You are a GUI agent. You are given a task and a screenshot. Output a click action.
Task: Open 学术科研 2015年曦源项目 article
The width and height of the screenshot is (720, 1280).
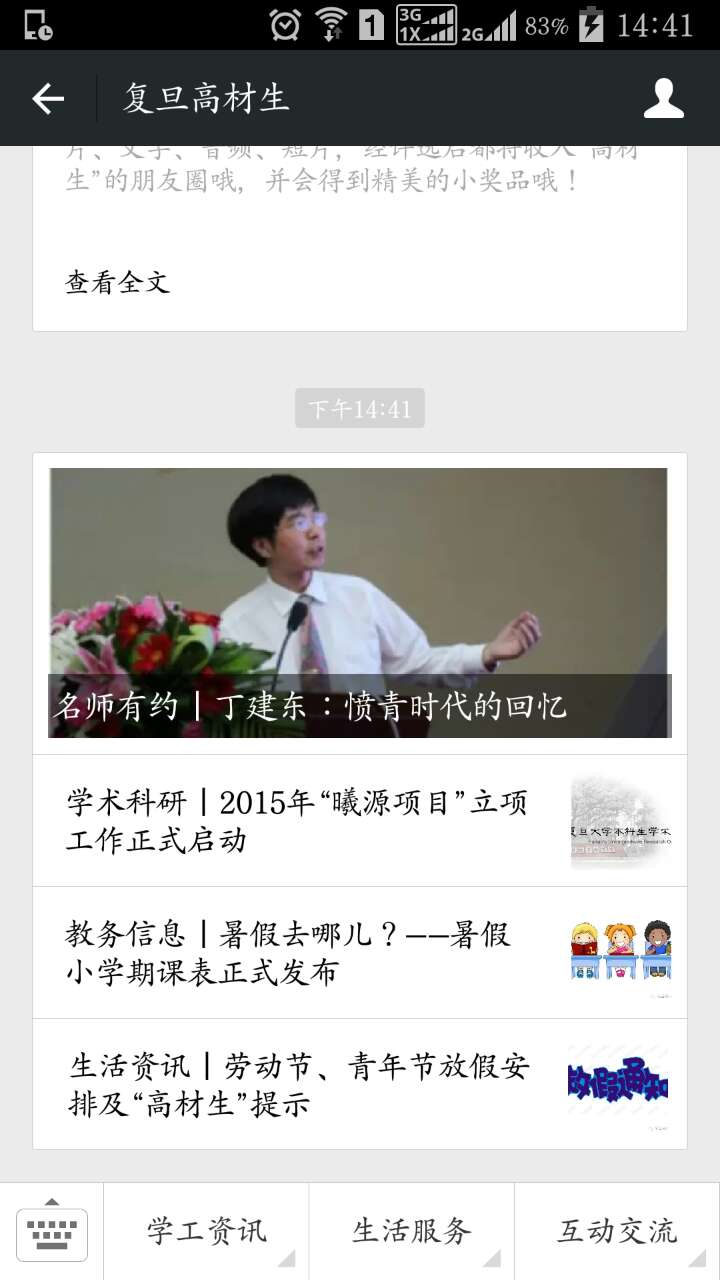[x=359, y=821]
